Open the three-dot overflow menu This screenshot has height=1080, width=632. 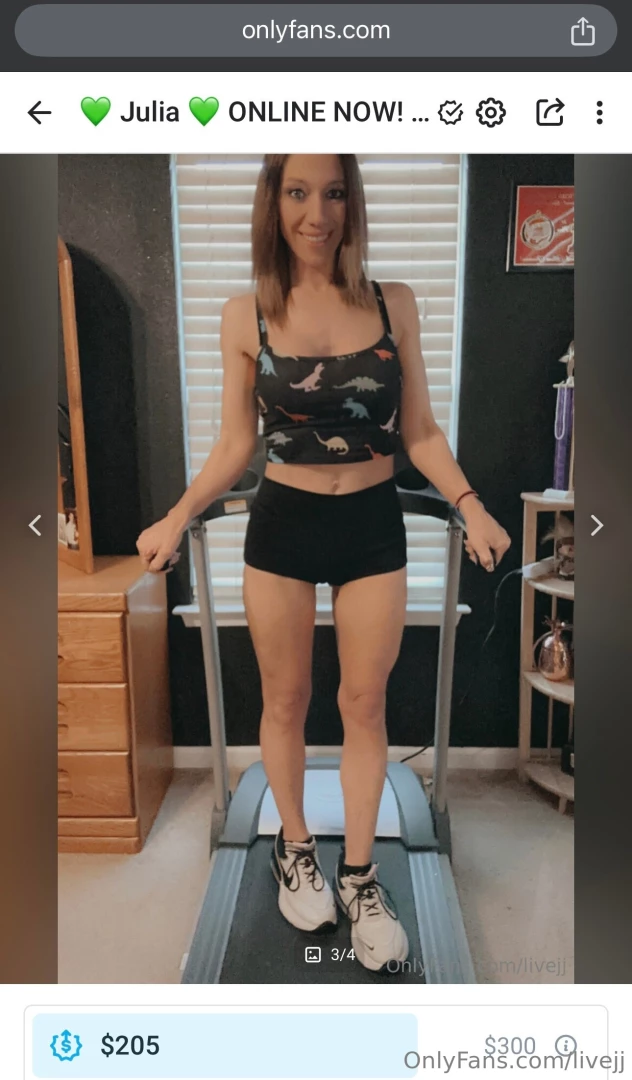pyautogui.click(x=599, y=113)
